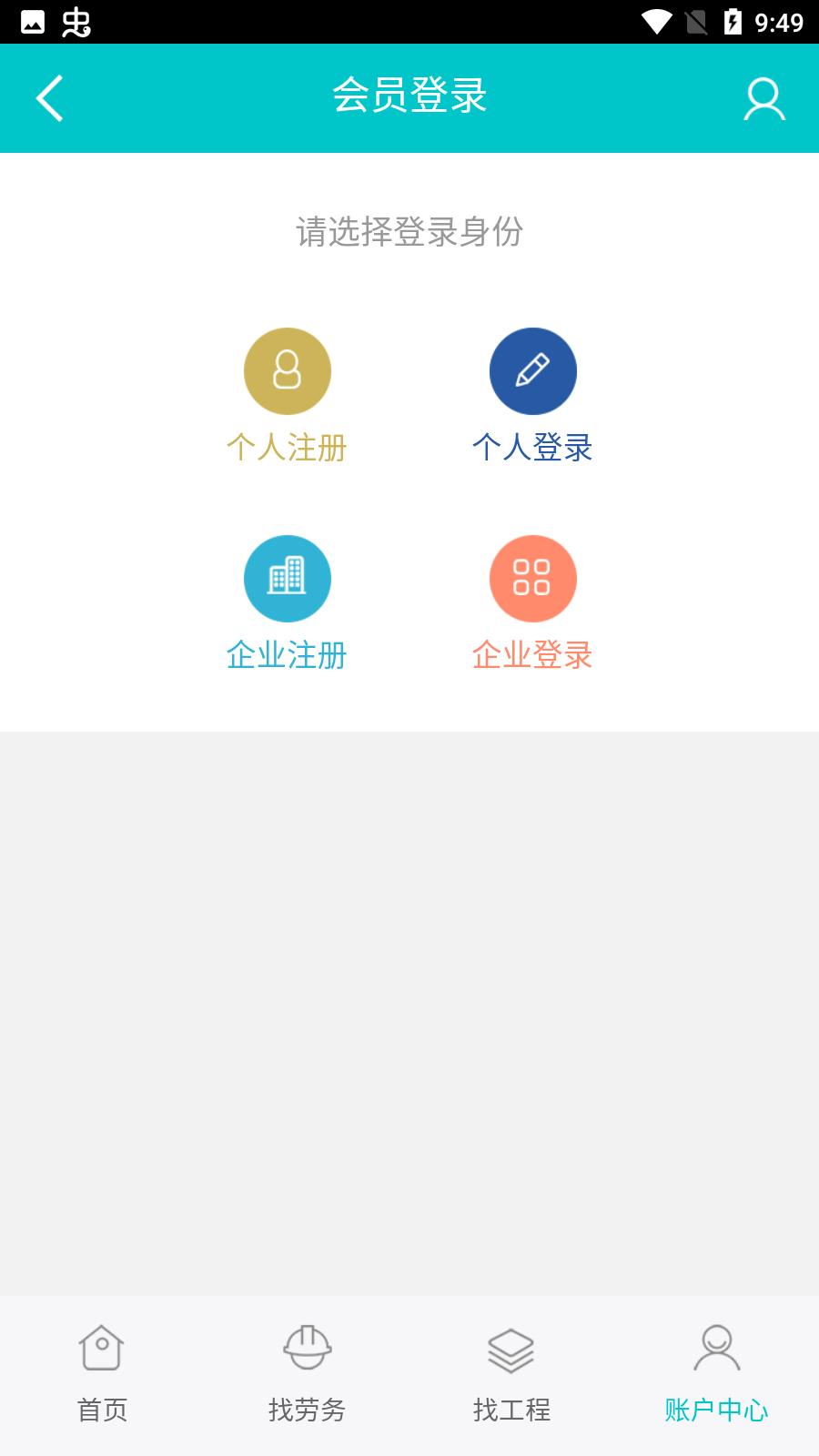Open the profile icon in header
Image resolution: width=819 pixels, height=1456 pixels.
pos(763,98)
